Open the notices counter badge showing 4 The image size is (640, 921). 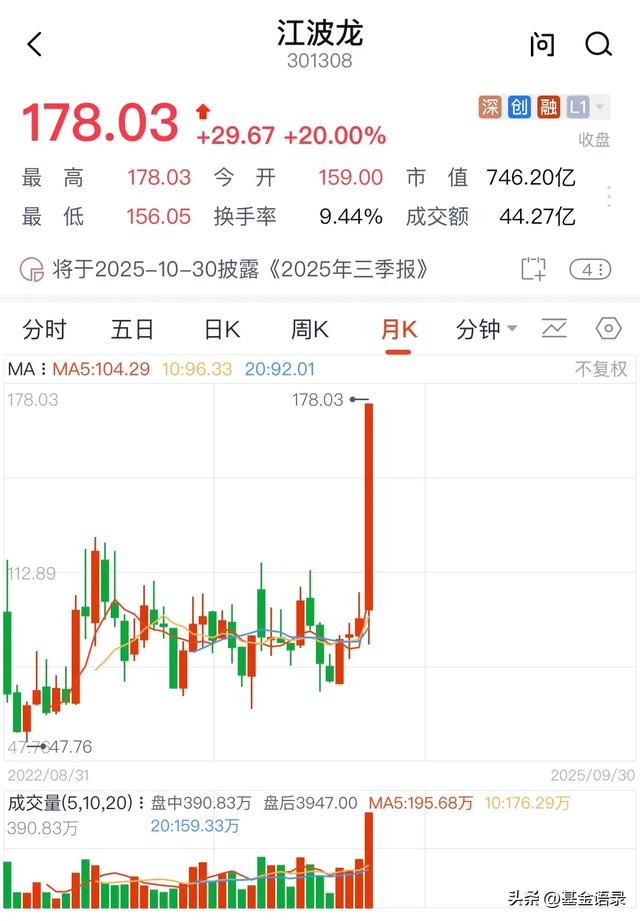point(589,268)
